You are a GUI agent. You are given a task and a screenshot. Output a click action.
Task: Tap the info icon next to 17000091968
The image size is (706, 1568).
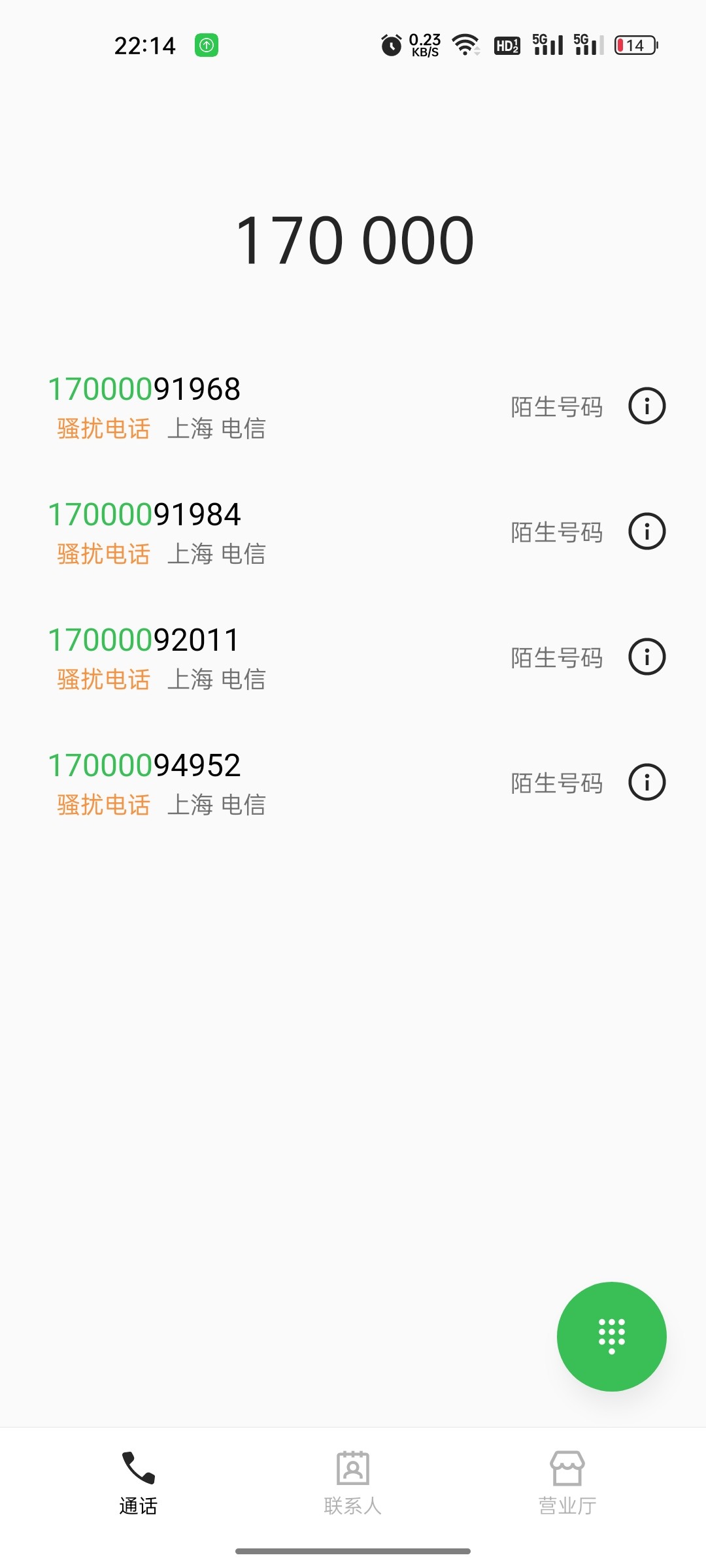click(647, 406)
